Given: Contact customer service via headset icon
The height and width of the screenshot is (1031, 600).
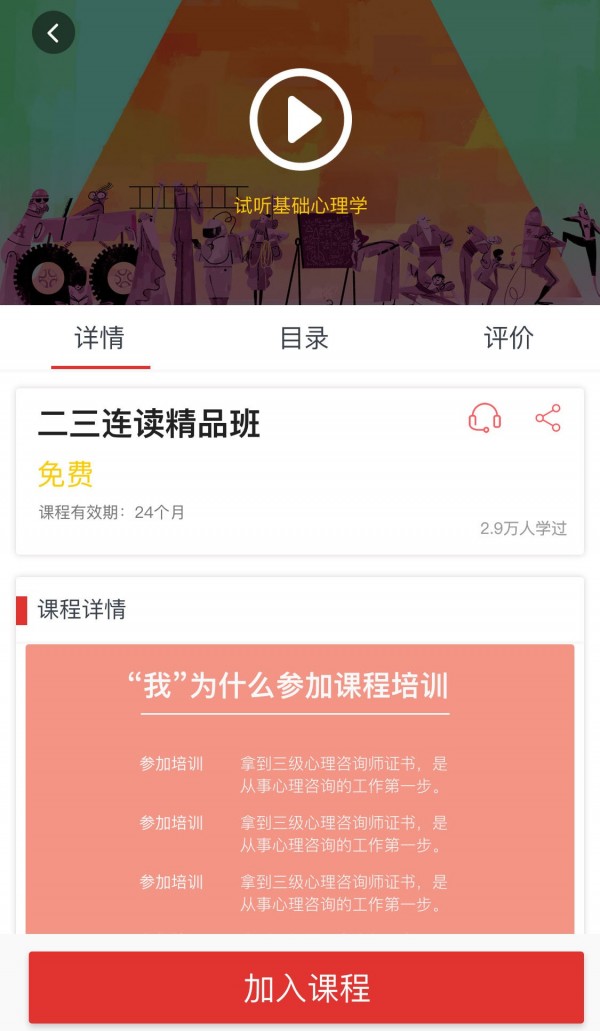Looking at the screenshot, I should [485, 418].
